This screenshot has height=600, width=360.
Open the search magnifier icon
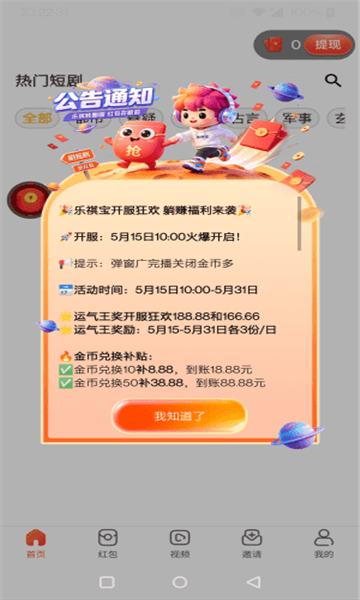(x=333, y=80)
